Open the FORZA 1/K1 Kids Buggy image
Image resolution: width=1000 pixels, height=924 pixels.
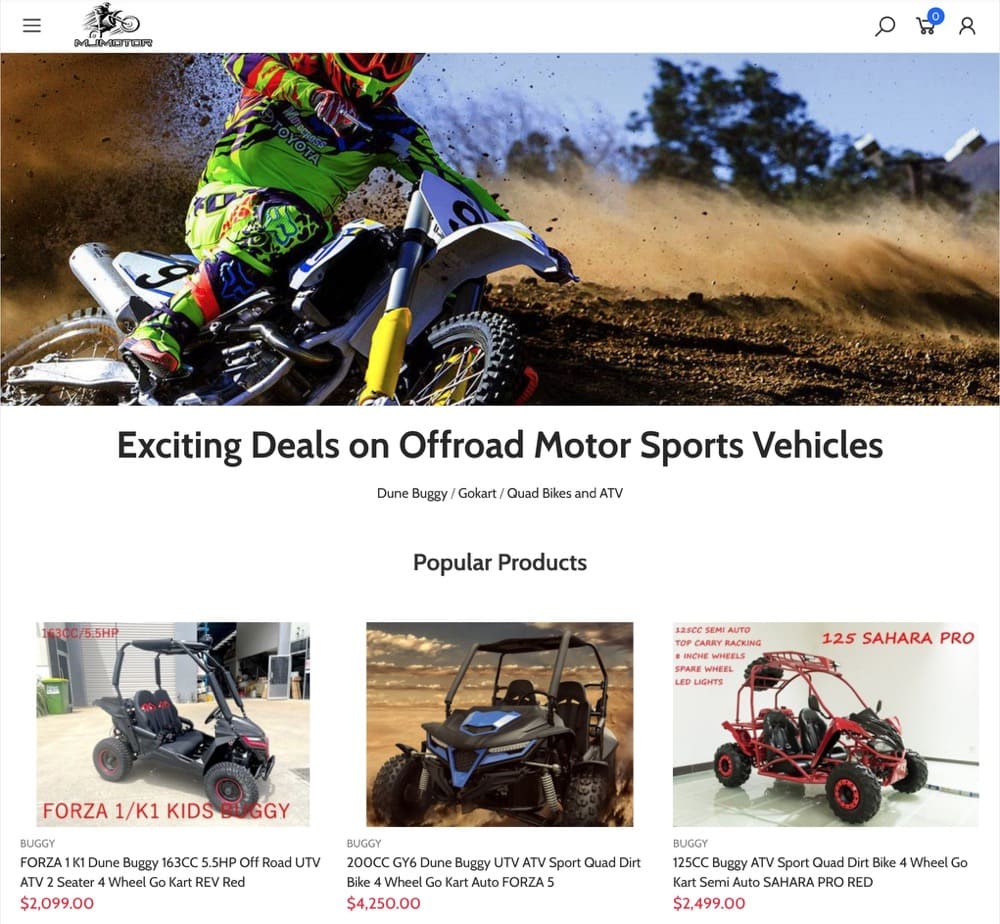(173, 724)
